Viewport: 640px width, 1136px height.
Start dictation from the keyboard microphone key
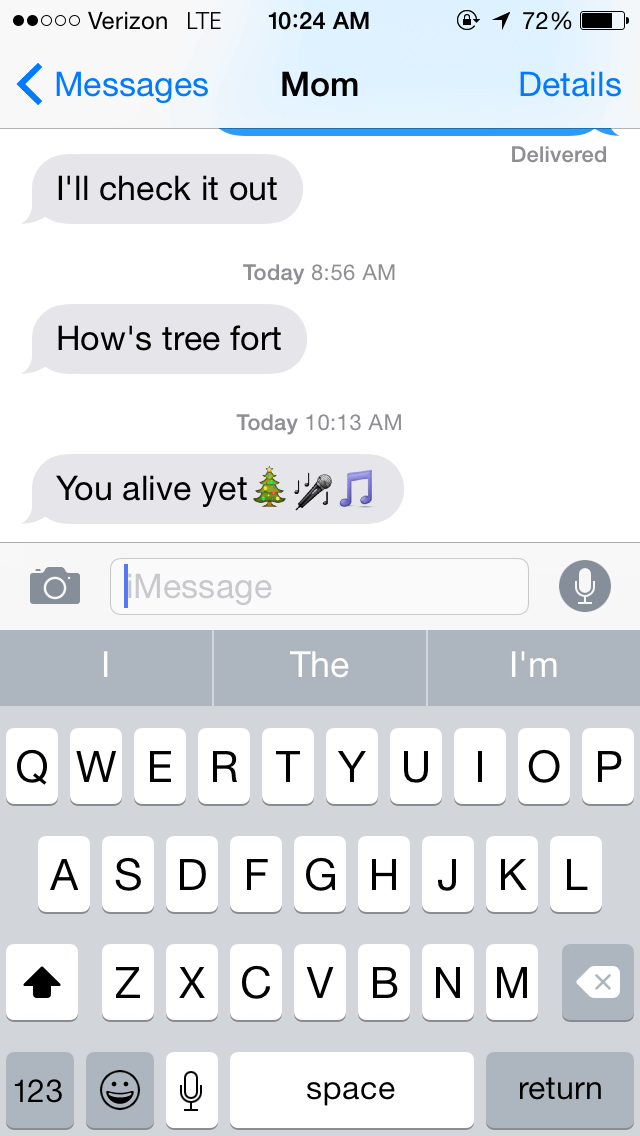click(191, 1090)
